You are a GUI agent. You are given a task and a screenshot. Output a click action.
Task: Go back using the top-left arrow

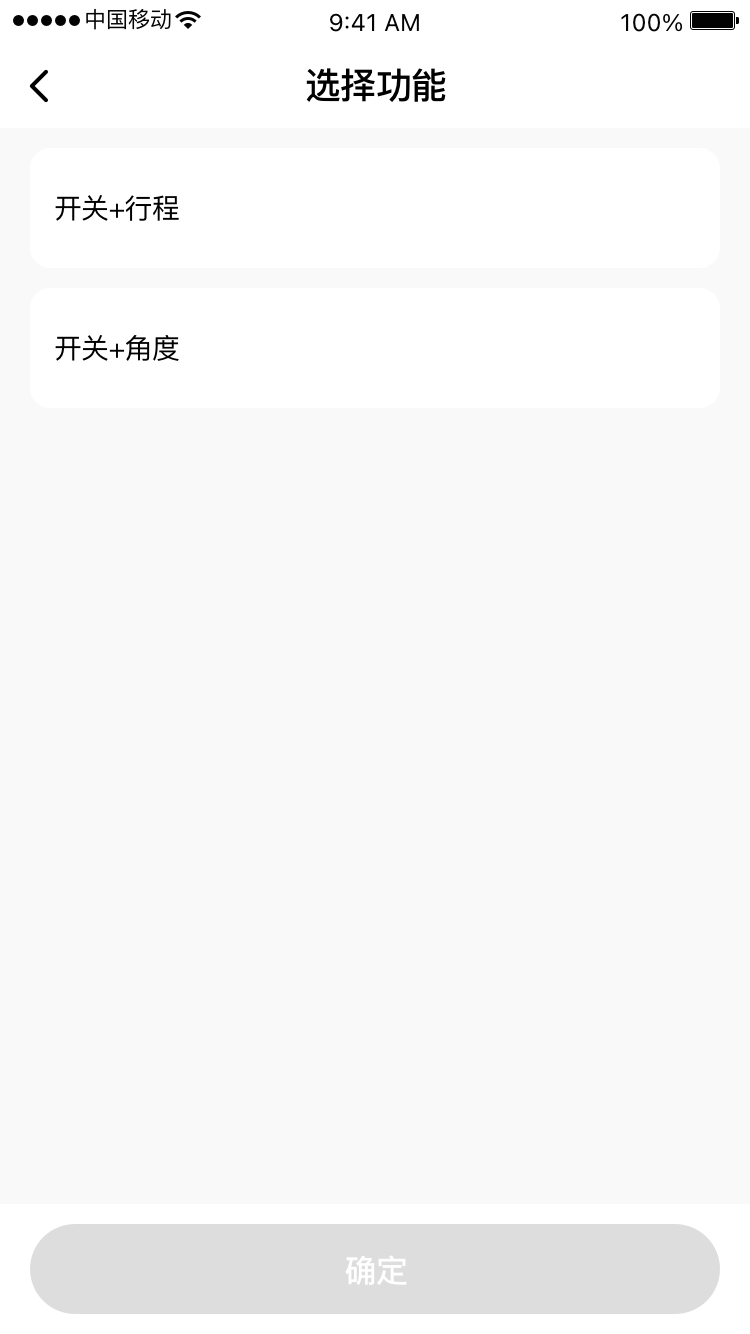[39, 86]
